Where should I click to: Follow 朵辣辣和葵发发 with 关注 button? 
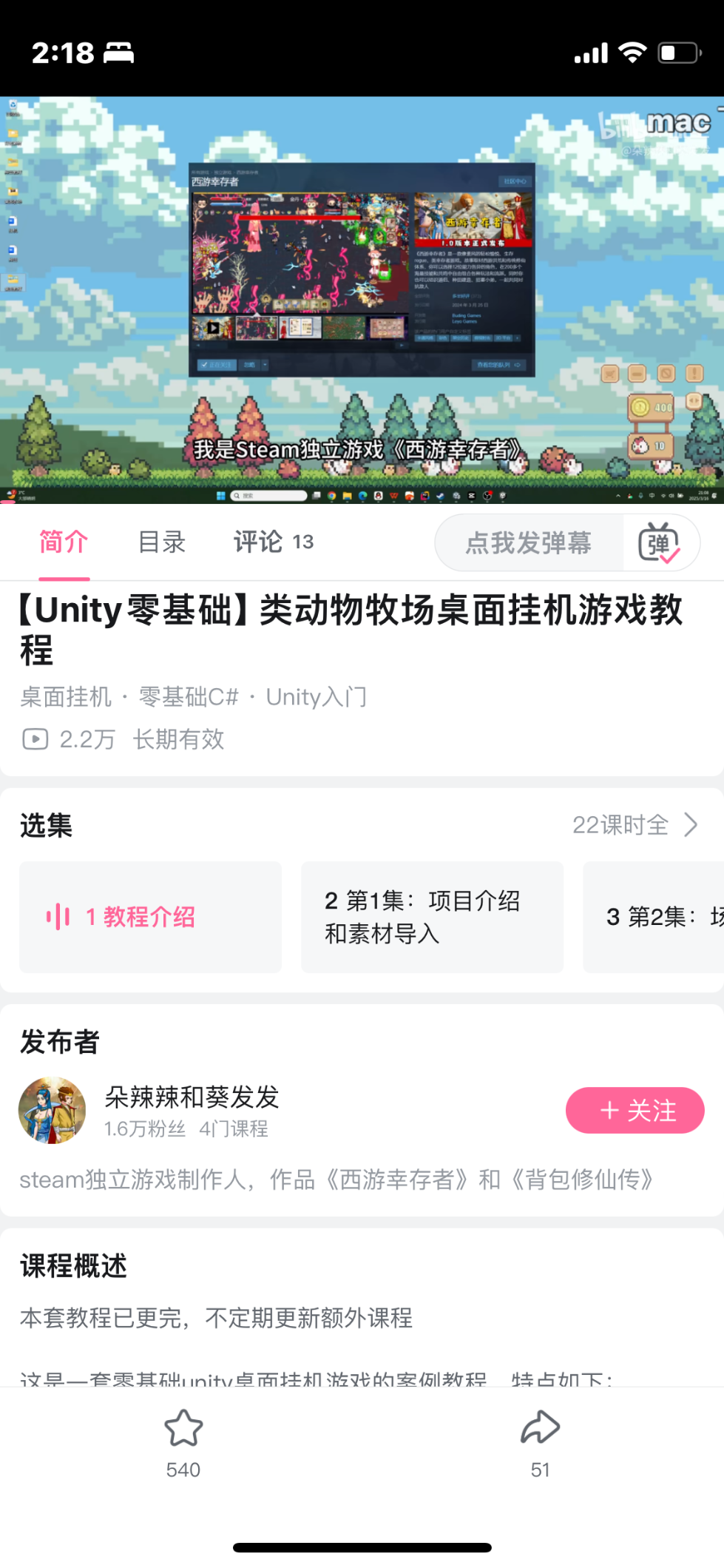click(635, 1110)
